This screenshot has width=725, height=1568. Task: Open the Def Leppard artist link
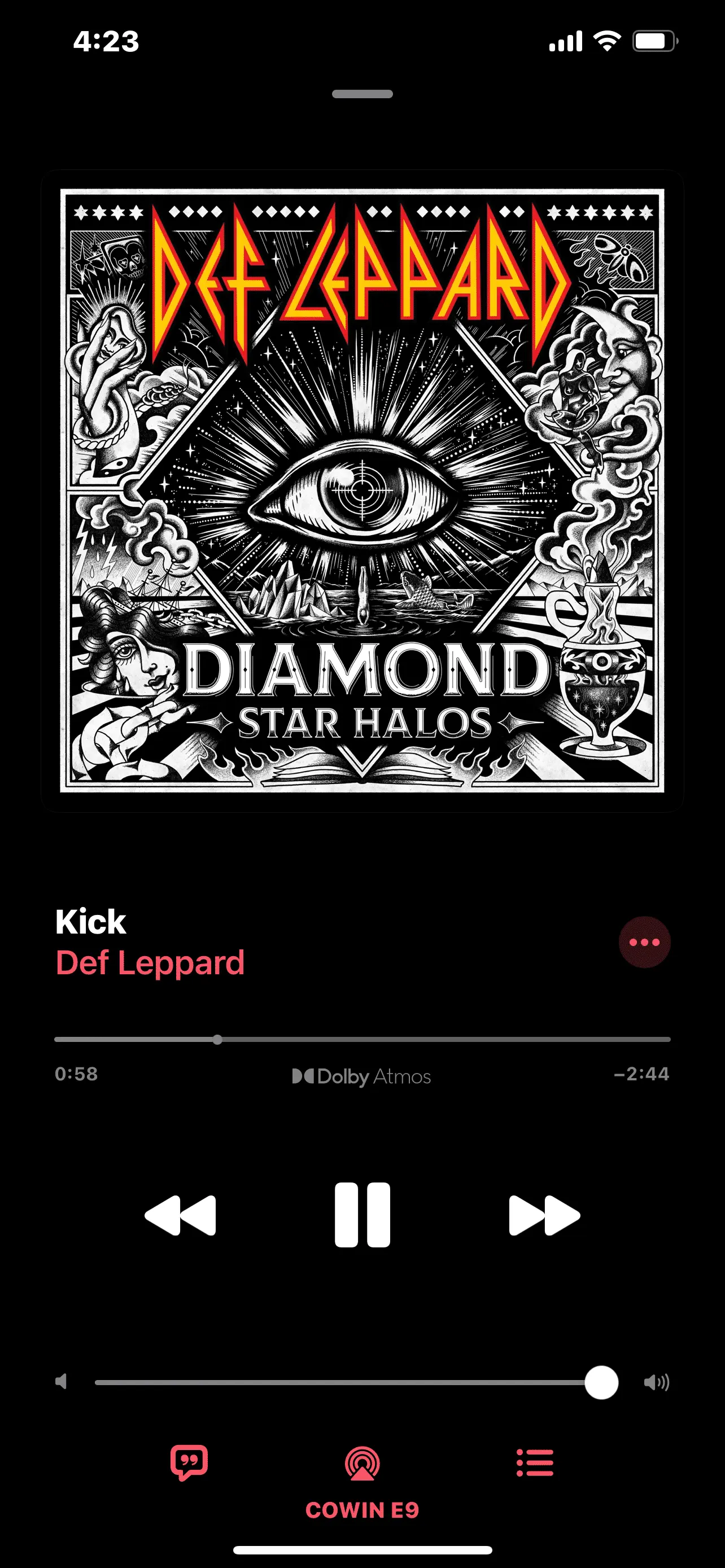150,963
